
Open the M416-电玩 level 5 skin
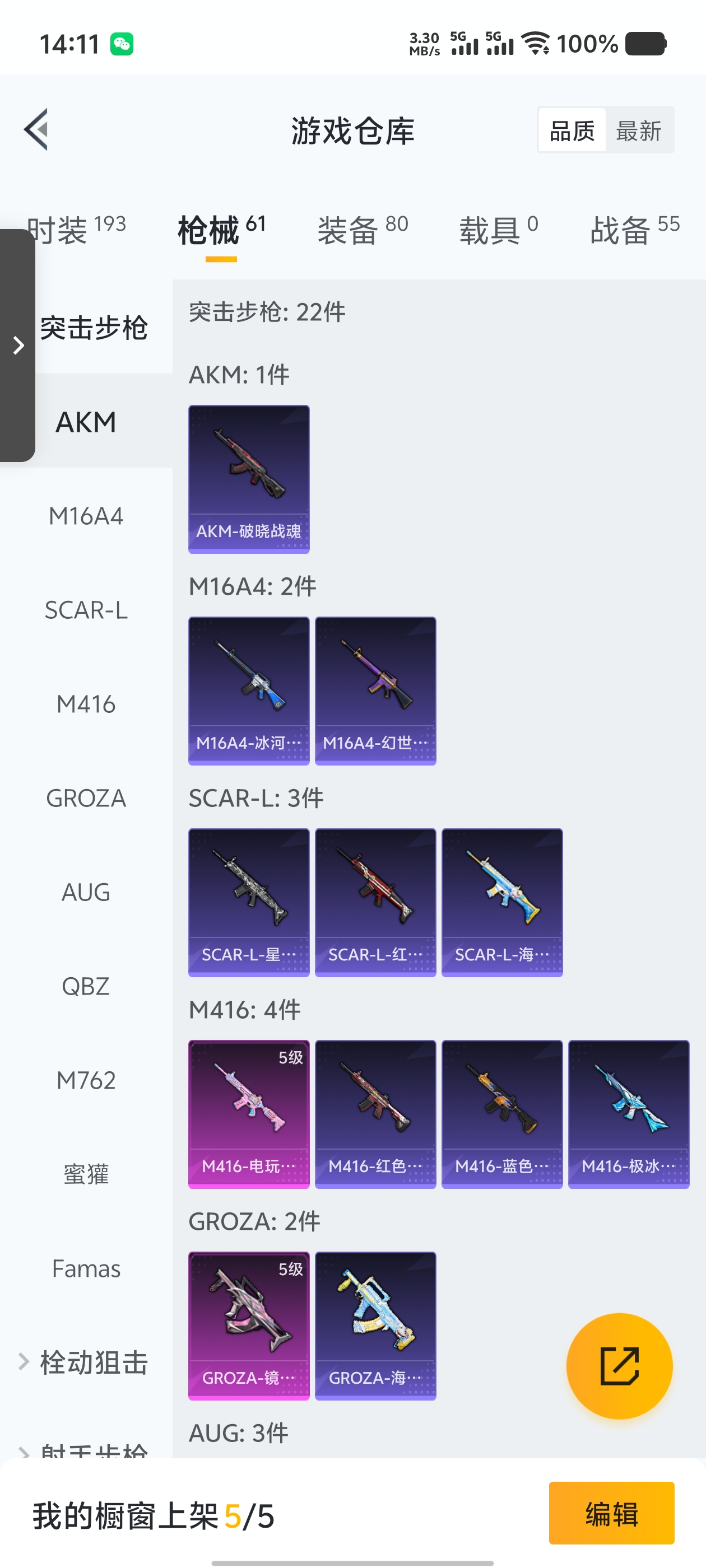249,1114
